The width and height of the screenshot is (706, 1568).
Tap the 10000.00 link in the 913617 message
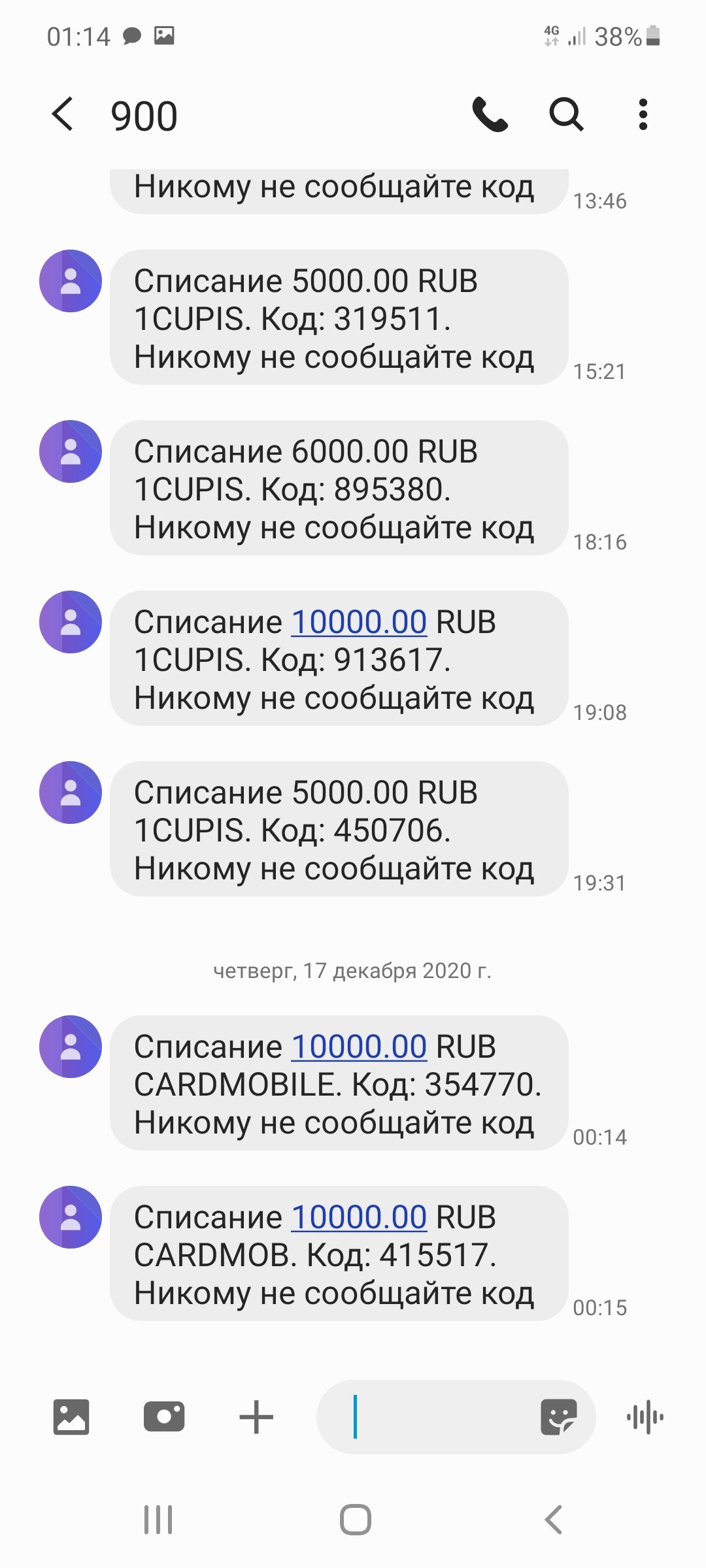(x=359, y=621)
